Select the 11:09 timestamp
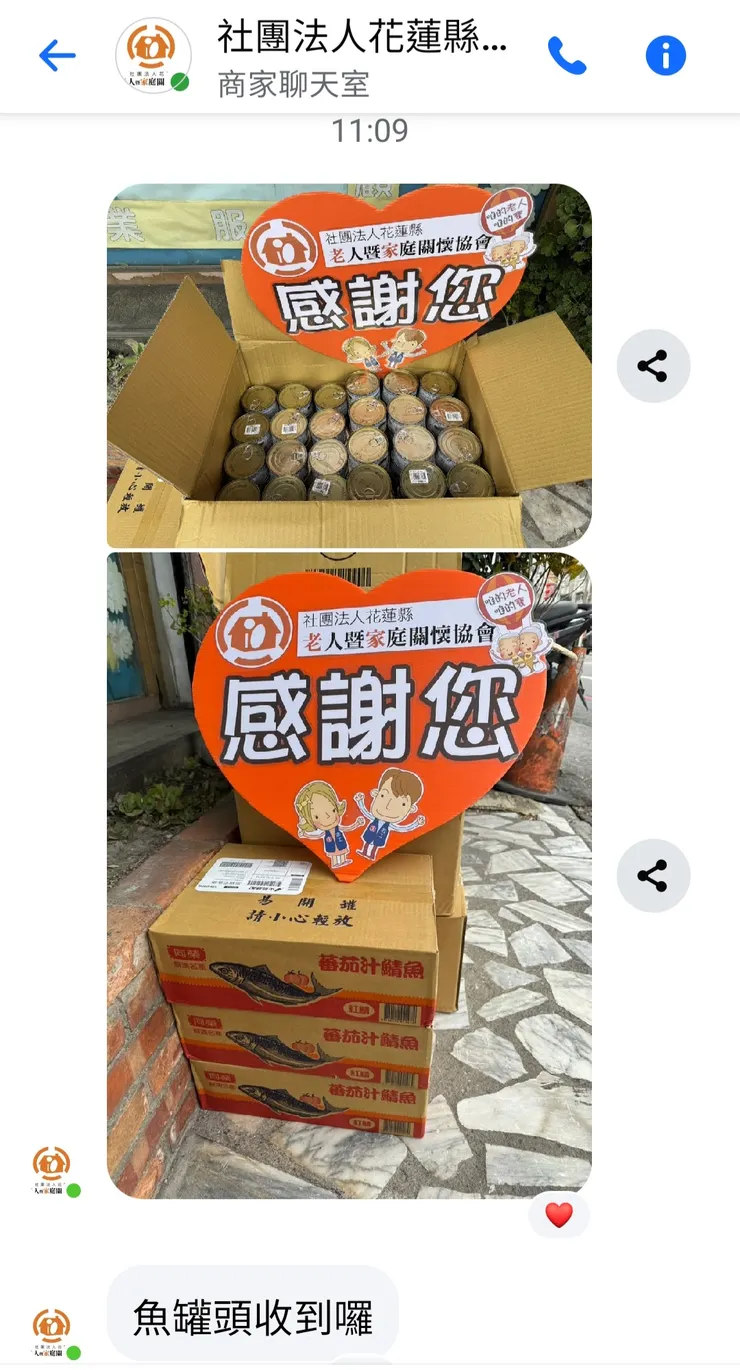This screenshot has width=740, height=1370. [x=370, y=130]
